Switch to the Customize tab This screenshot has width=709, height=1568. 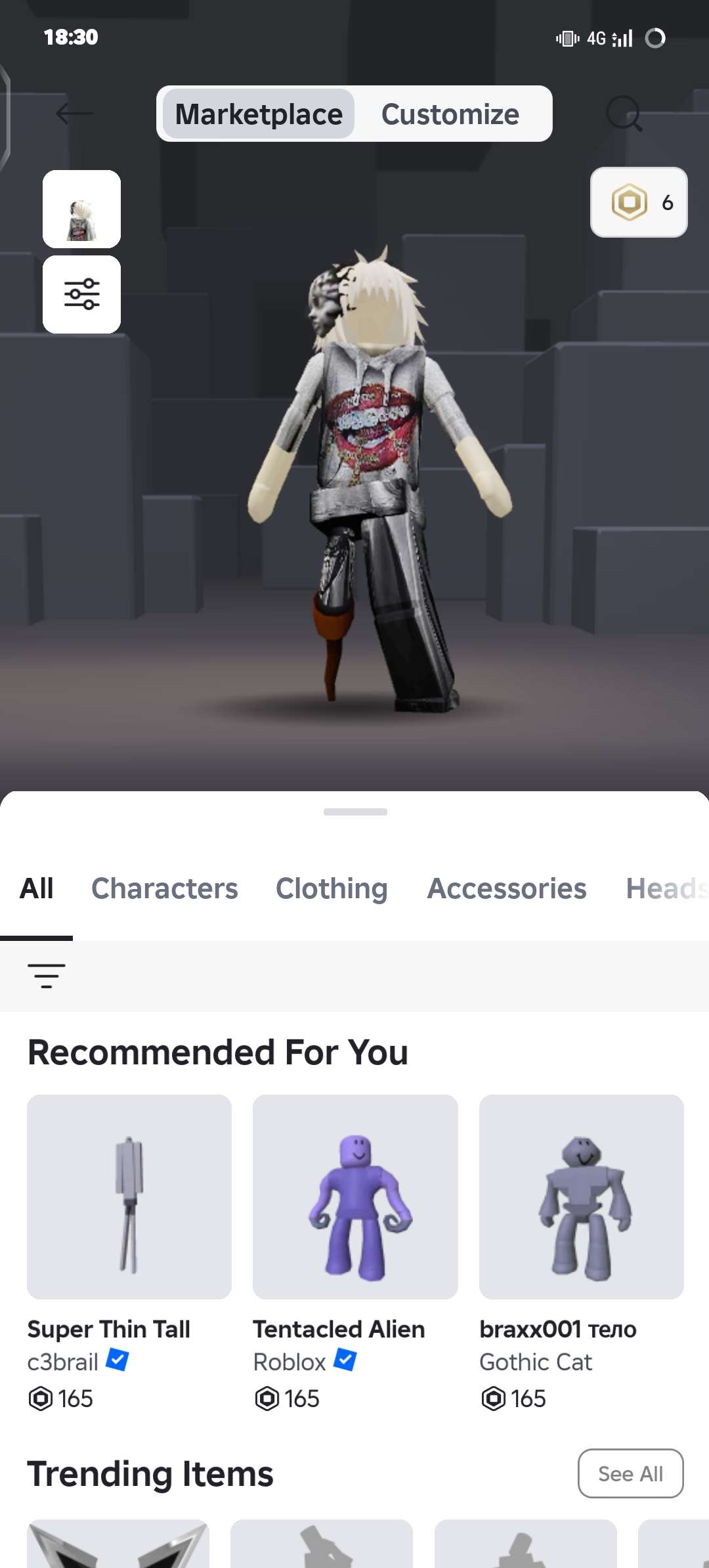(x=450, y=114)
